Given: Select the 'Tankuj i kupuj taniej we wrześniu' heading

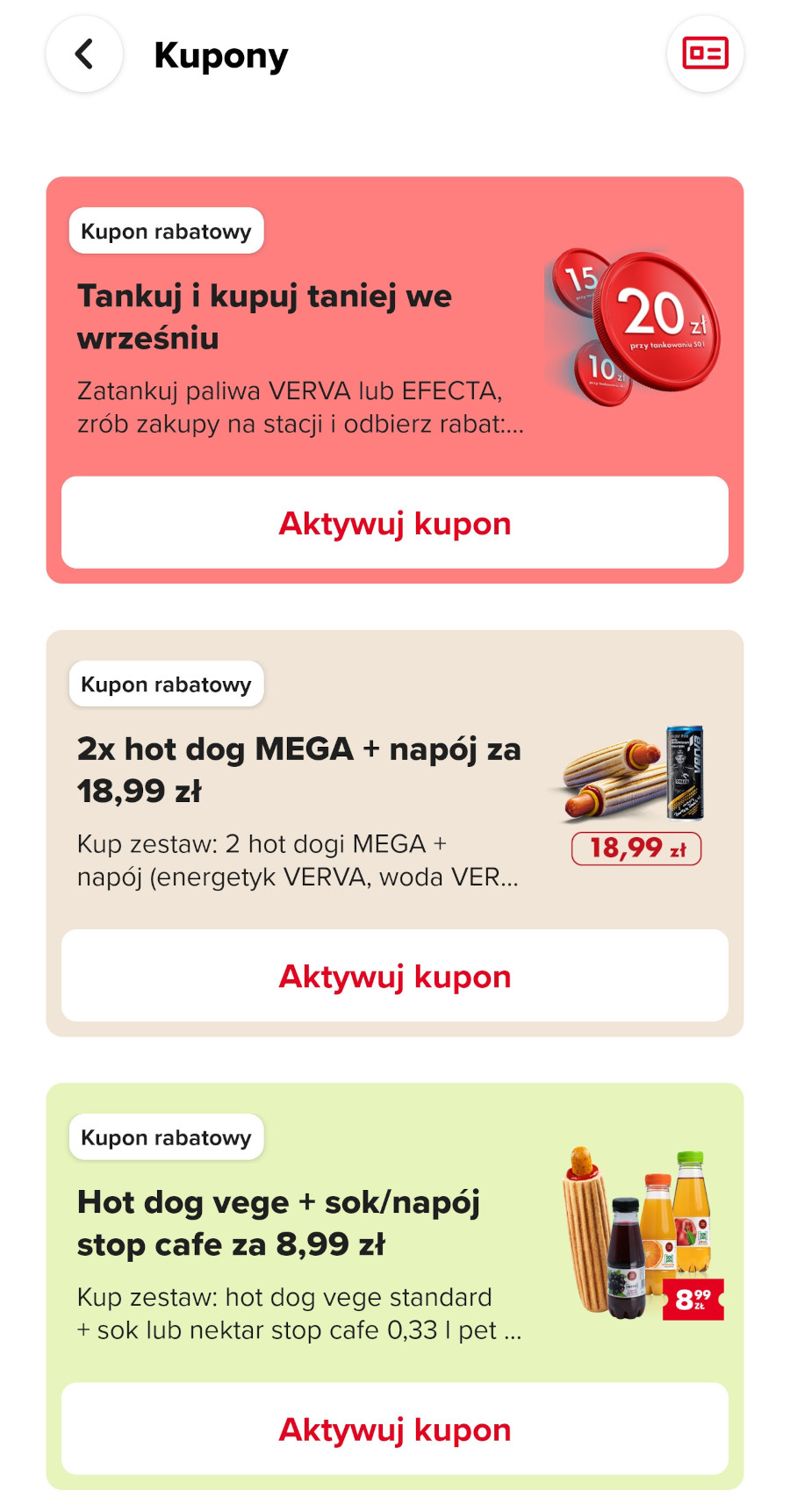Looking at the screenshot, I should [263, 316].
